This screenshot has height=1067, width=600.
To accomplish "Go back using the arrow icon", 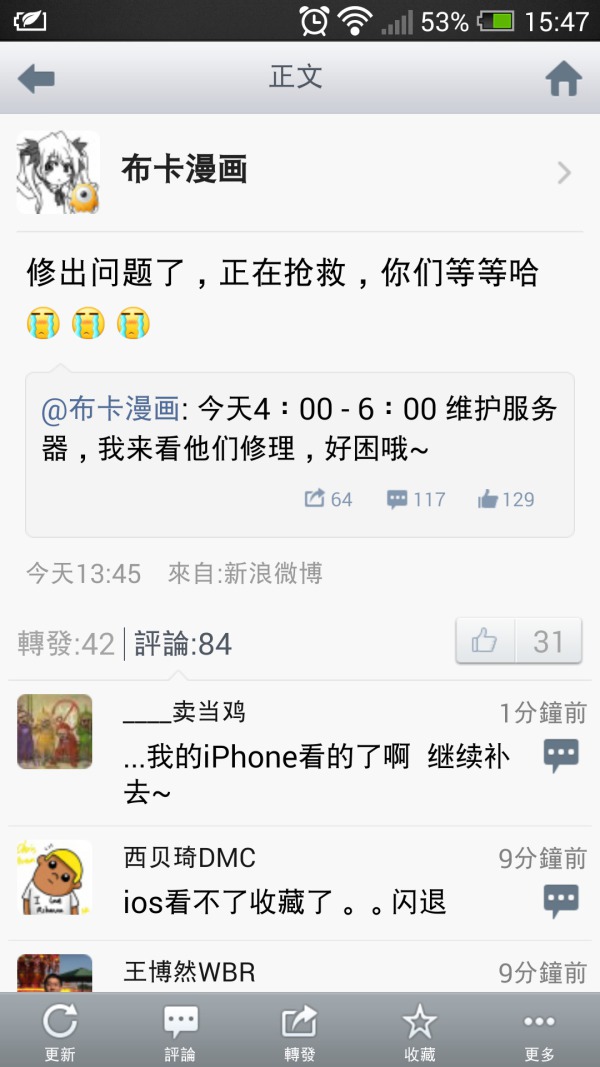I will point(36,78).
